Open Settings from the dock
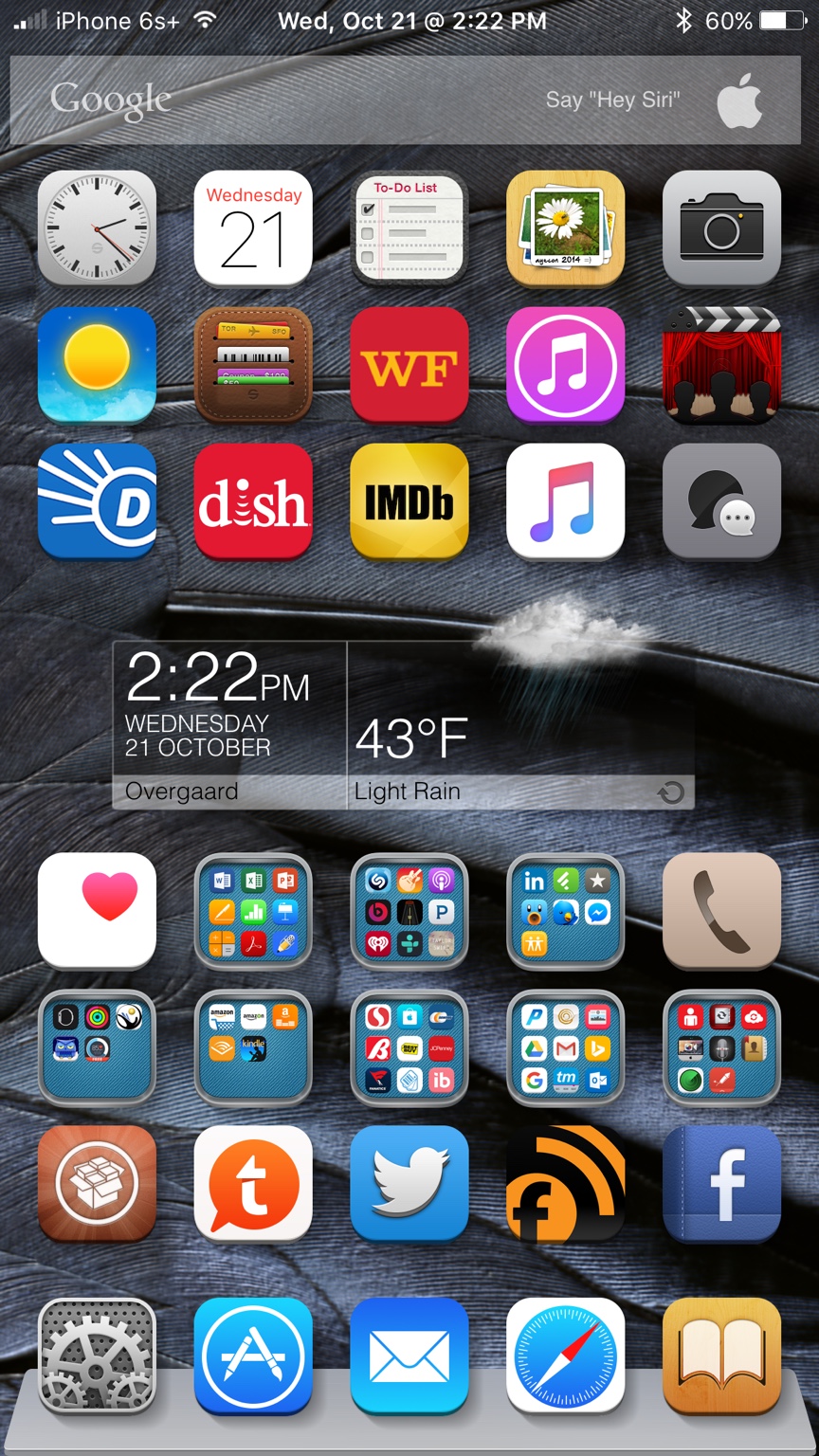 [x=97, y=1356]
